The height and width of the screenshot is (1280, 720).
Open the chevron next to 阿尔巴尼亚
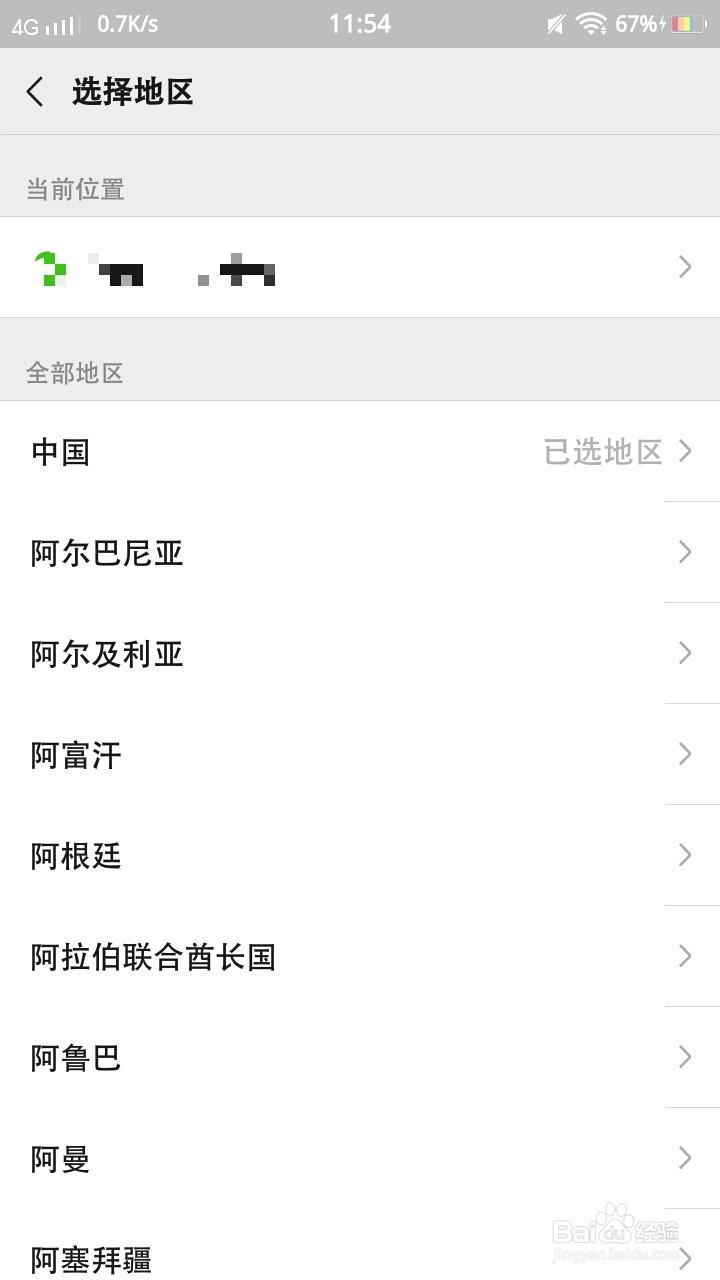[x=684, y=553]
